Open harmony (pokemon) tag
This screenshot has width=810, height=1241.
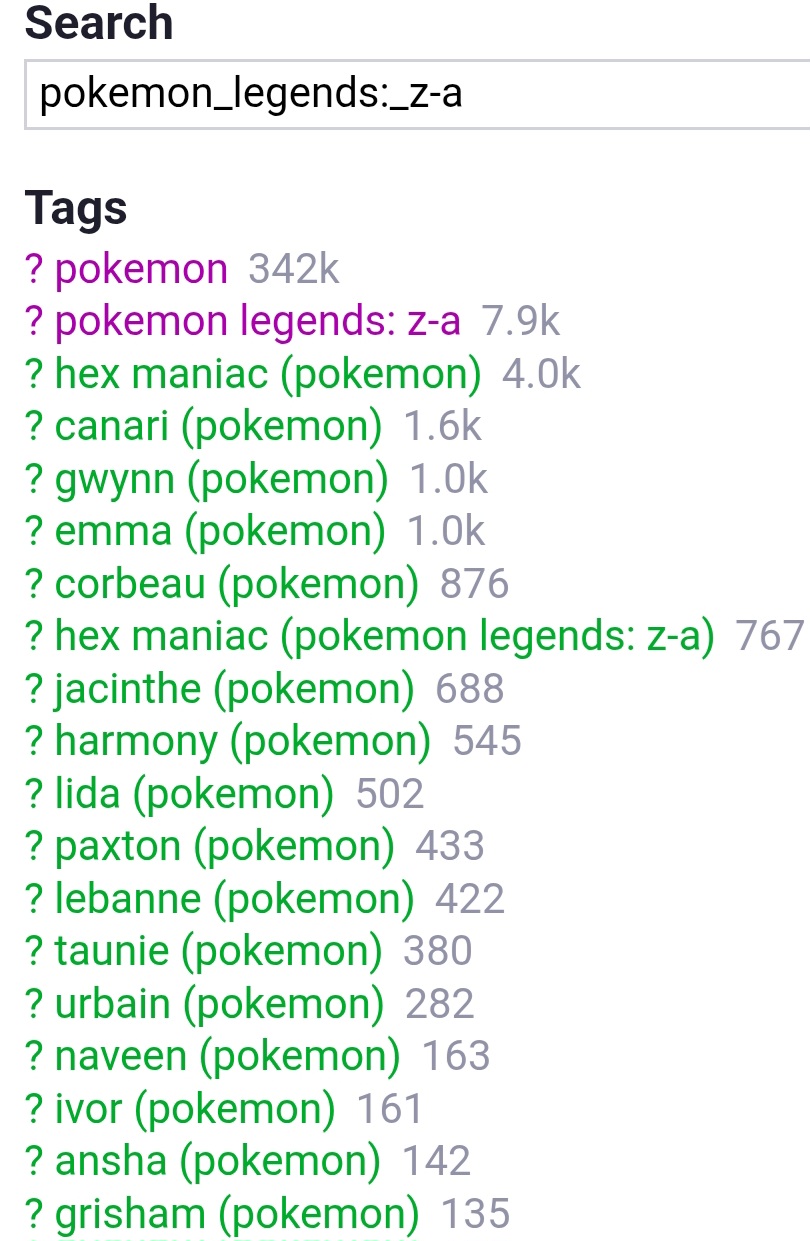pyautogui.click(x=242, y=741)
